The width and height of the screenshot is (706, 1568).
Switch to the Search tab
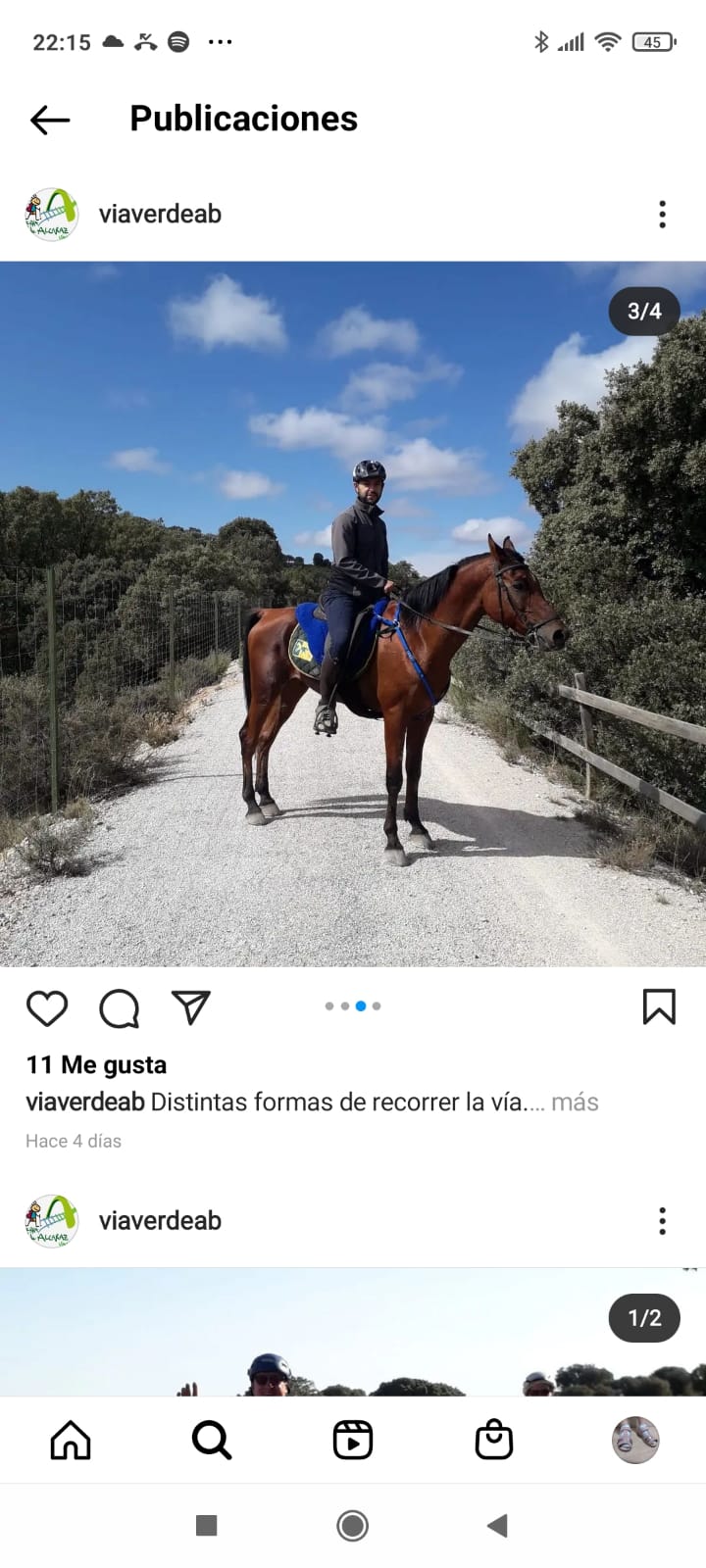coord(212,1440)
